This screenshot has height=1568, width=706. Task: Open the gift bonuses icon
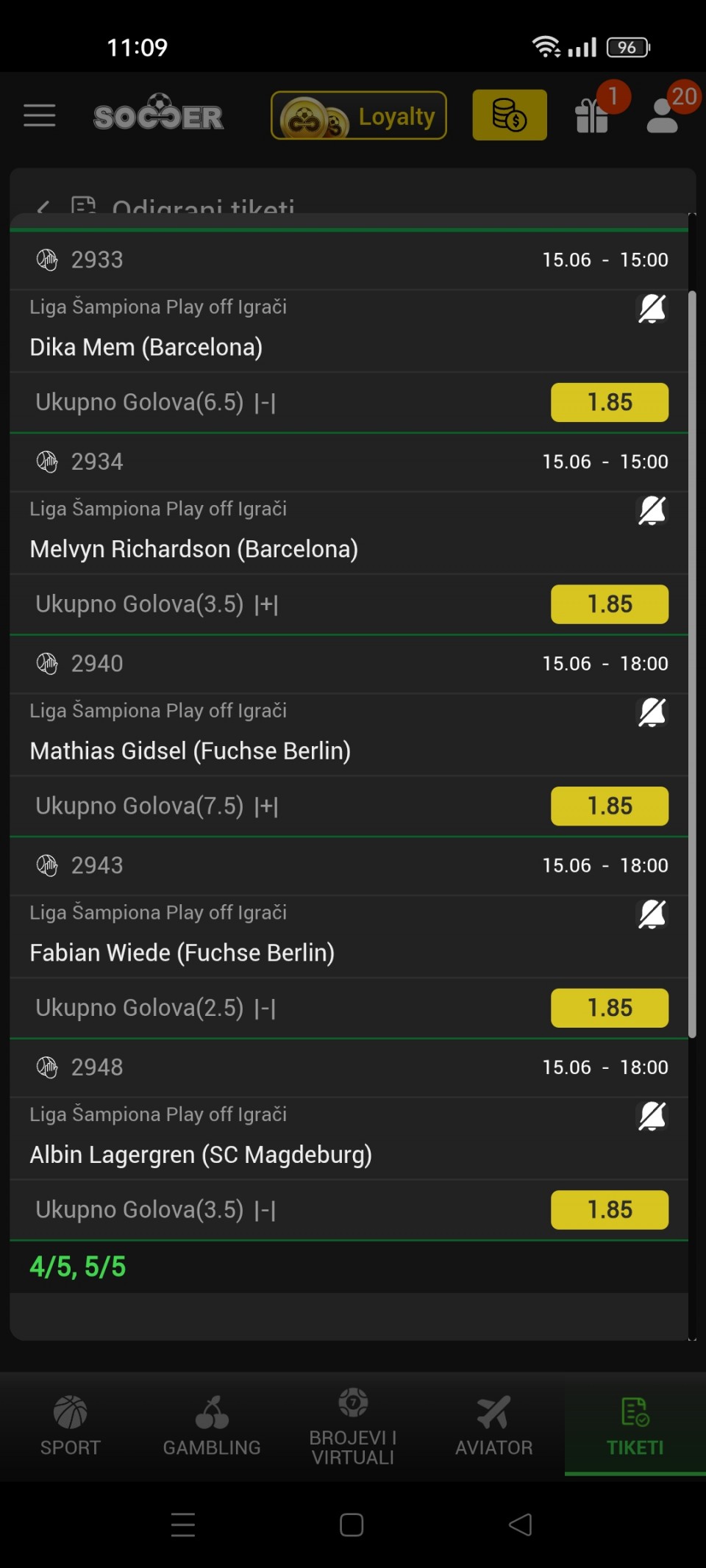592,115
